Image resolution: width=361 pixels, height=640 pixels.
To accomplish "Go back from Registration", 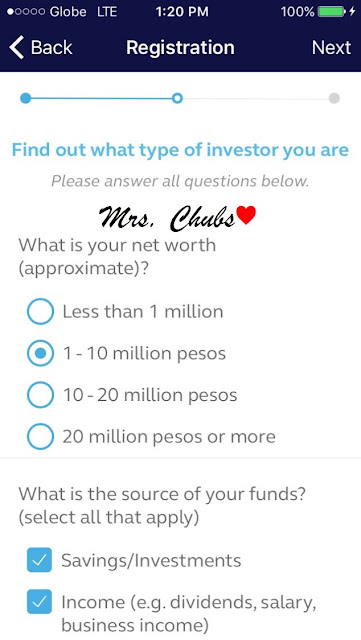I will tap(41, 48).
